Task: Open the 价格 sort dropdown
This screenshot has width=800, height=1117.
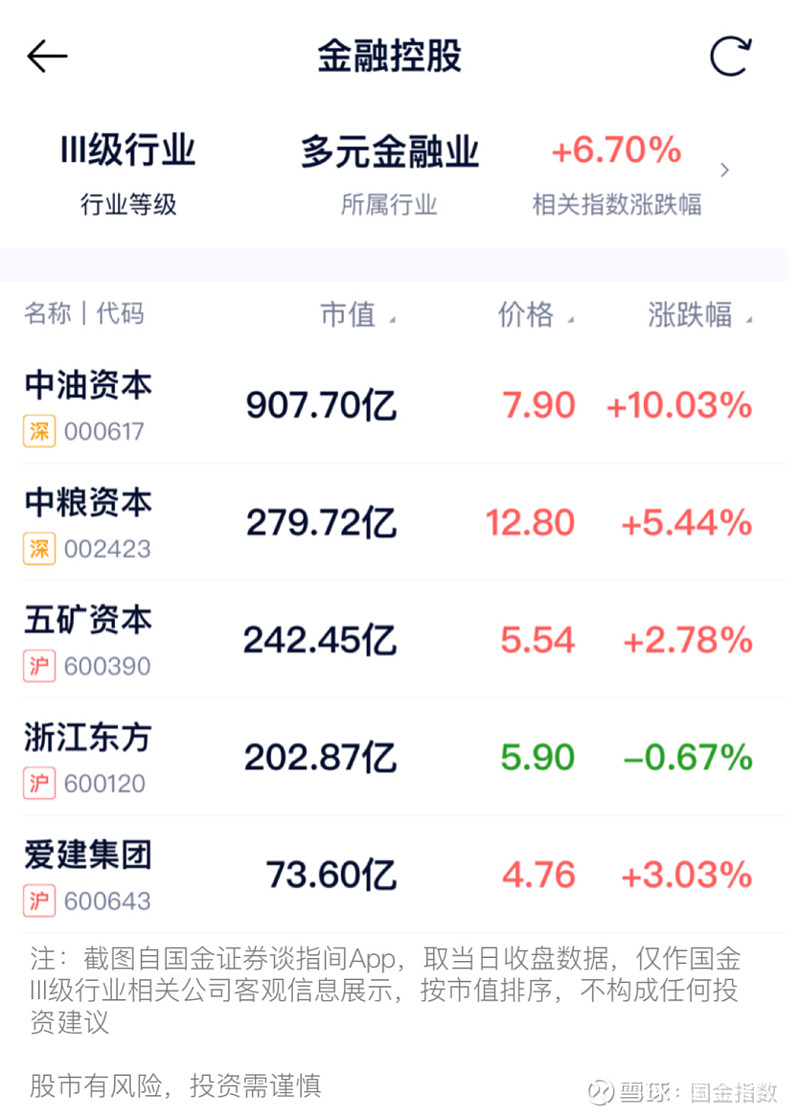Action: click(535, 316)
